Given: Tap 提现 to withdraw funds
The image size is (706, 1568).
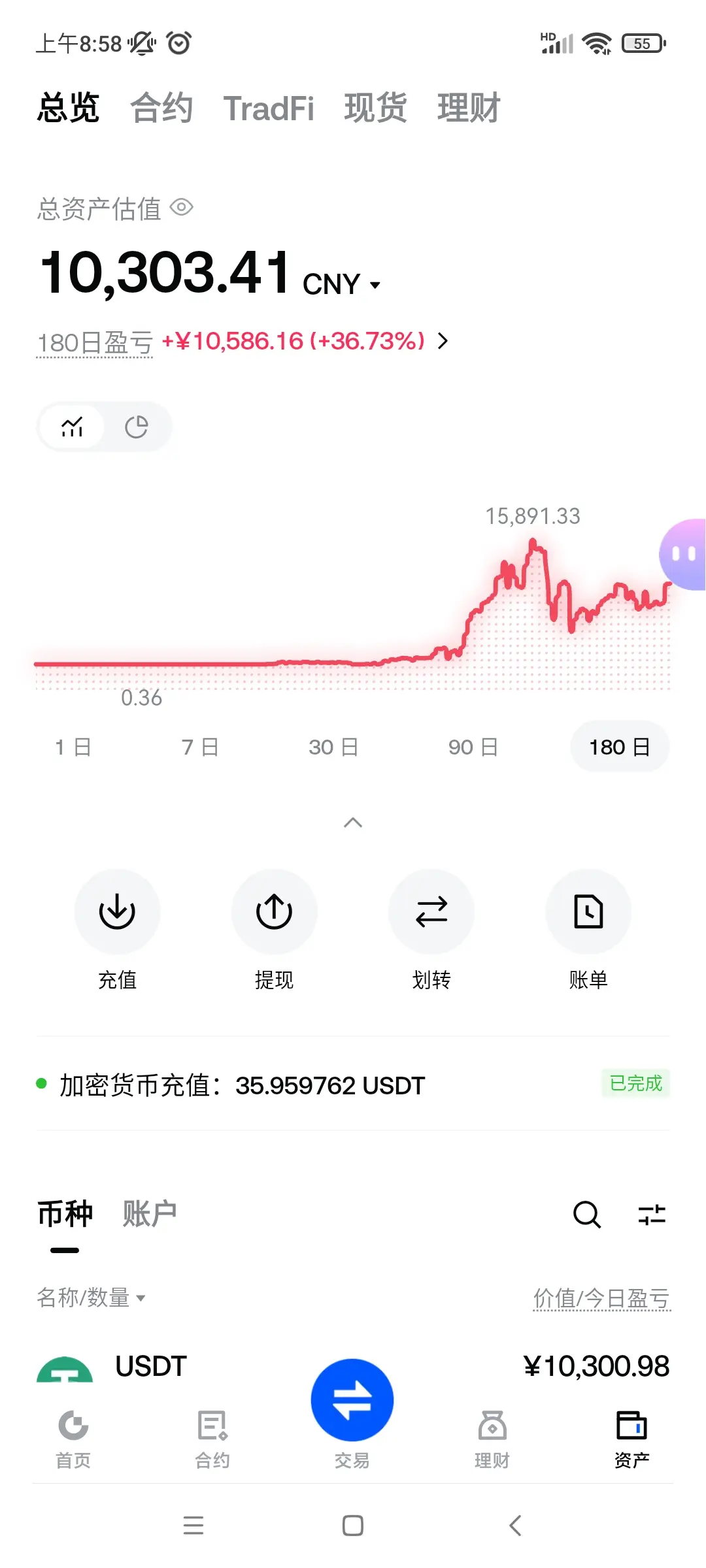Looking at the screenshot, I should 275,912.
